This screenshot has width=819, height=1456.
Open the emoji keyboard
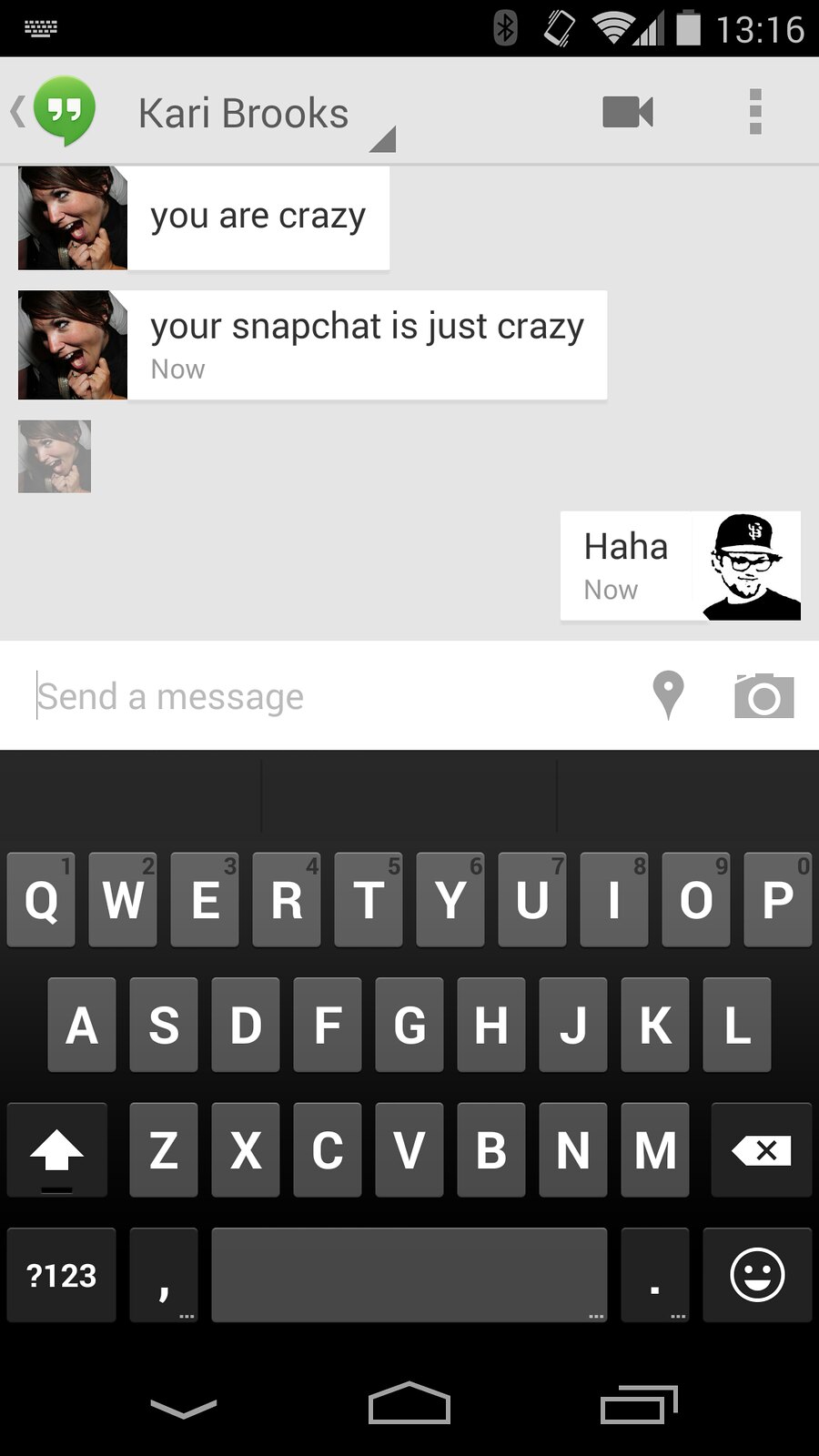click(x=756, y=1275)
